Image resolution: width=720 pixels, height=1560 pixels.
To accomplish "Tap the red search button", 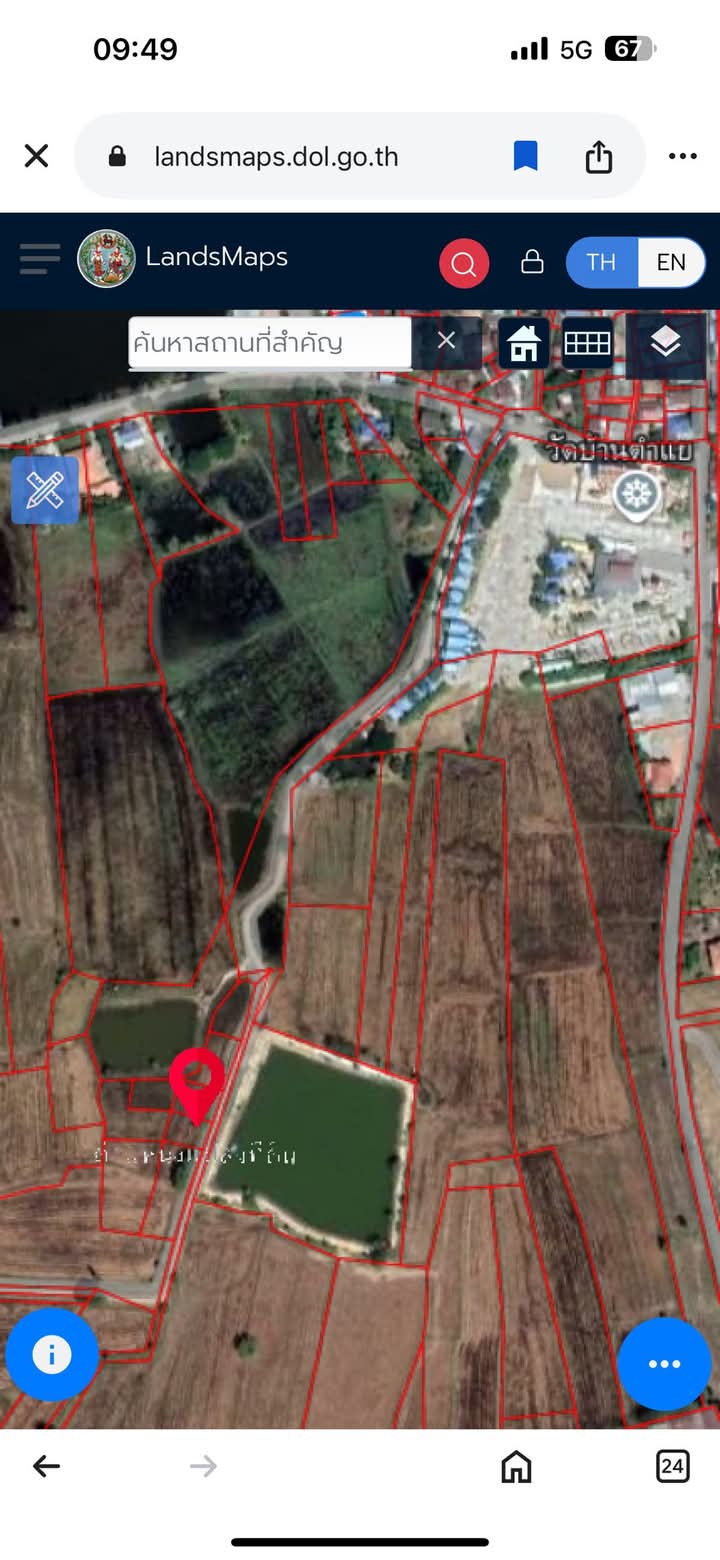I will (464, 263).
